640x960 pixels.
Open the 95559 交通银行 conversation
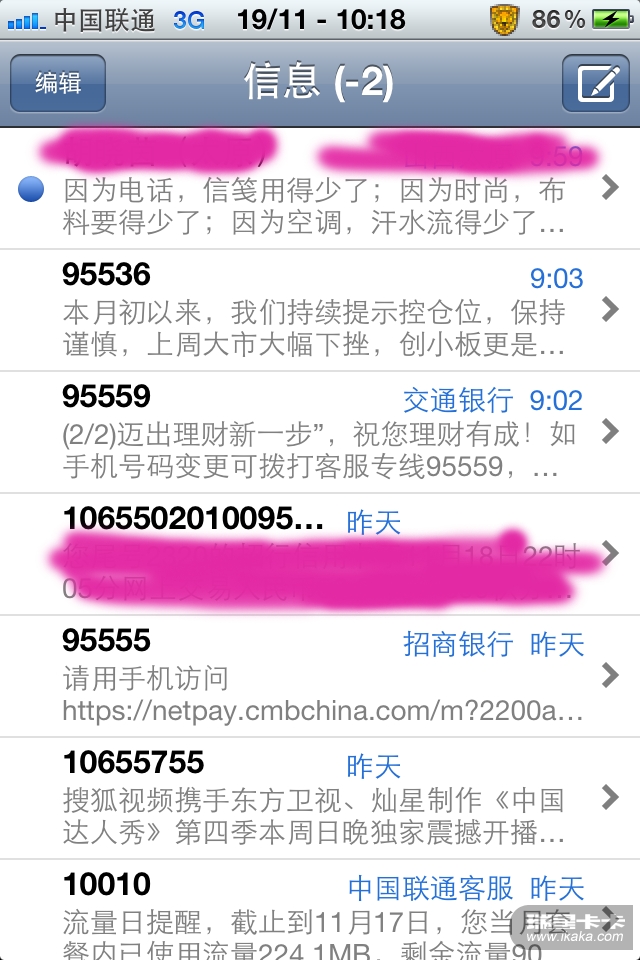(x=320, y=433)
